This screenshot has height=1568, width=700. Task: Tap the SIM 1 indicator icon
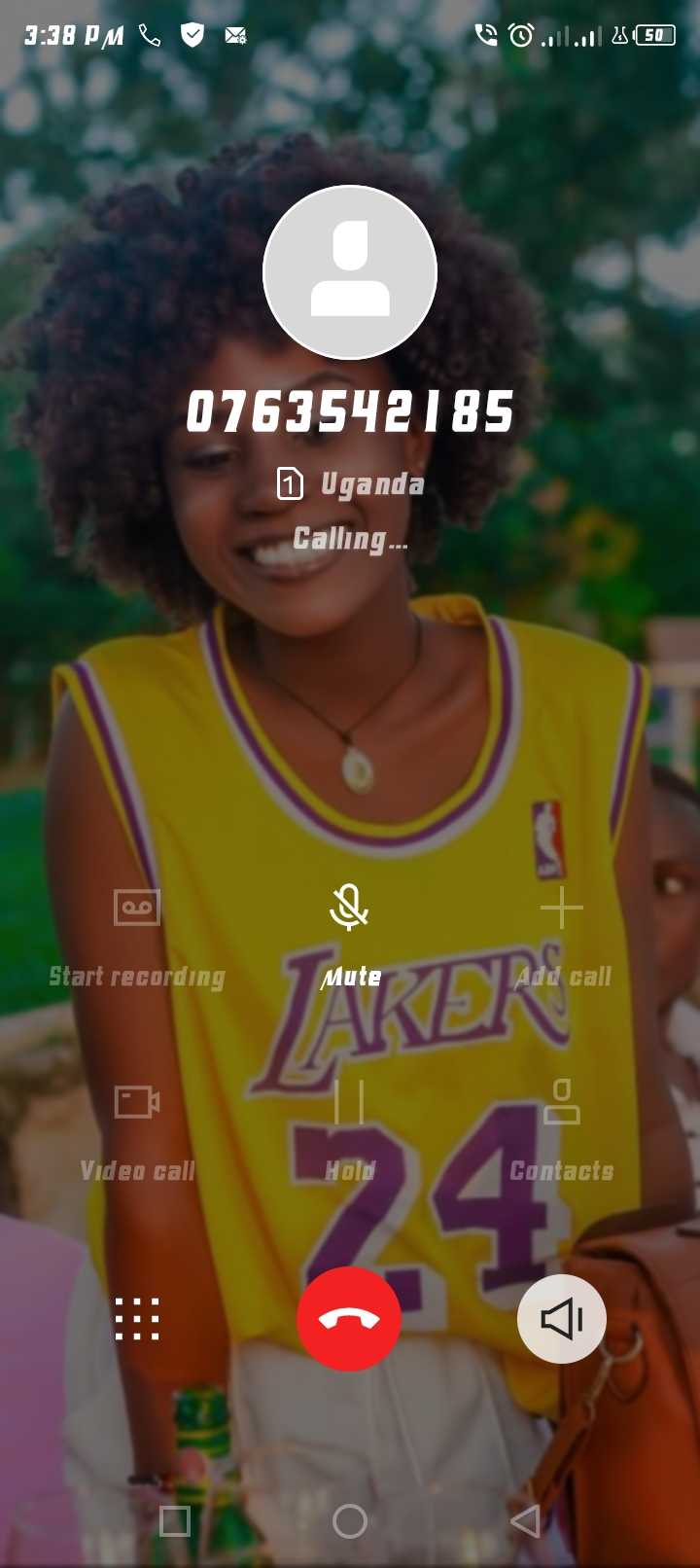(290, 483)
